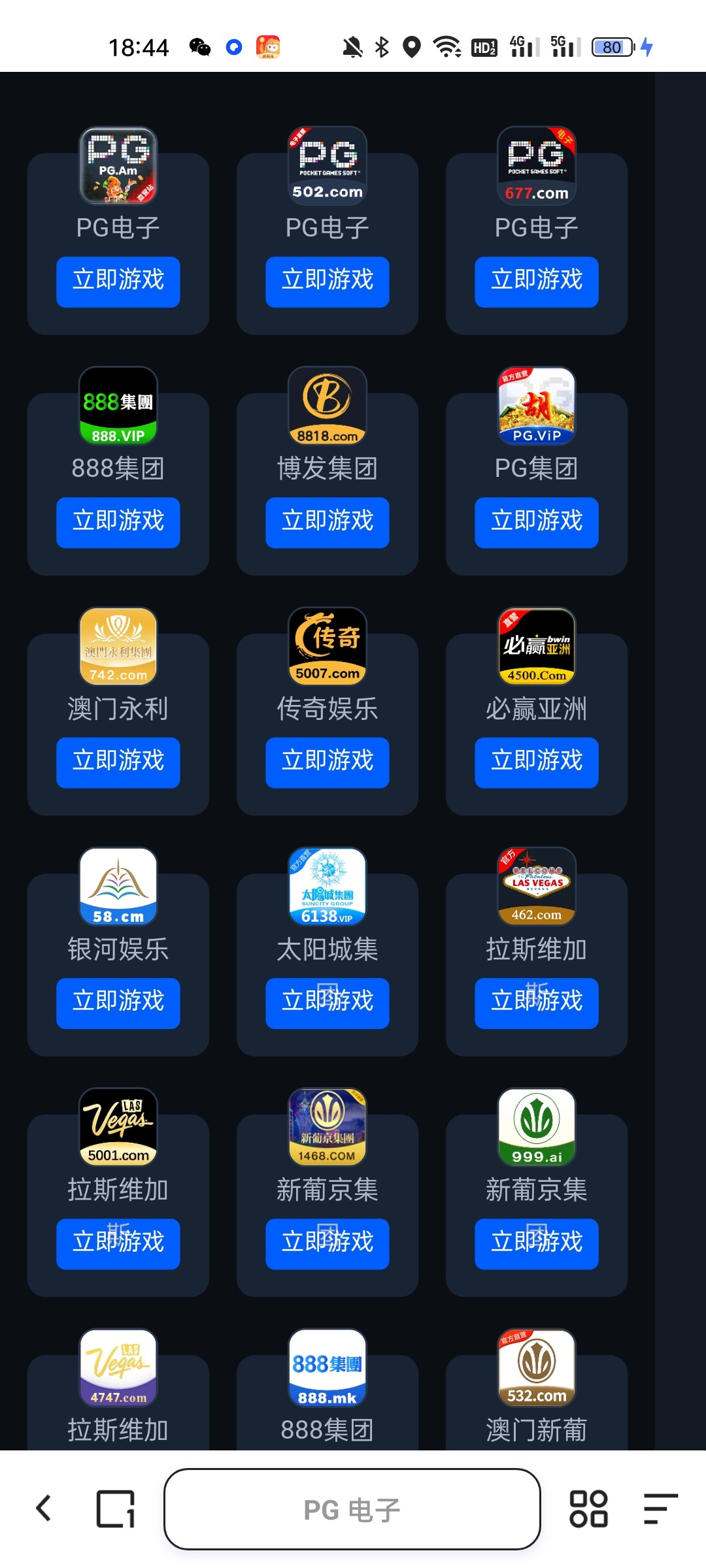The height and width of the screenshot is (1568, 706).
Task: Open the PG电子 502.com app icon
Action: tap(327, 165)
